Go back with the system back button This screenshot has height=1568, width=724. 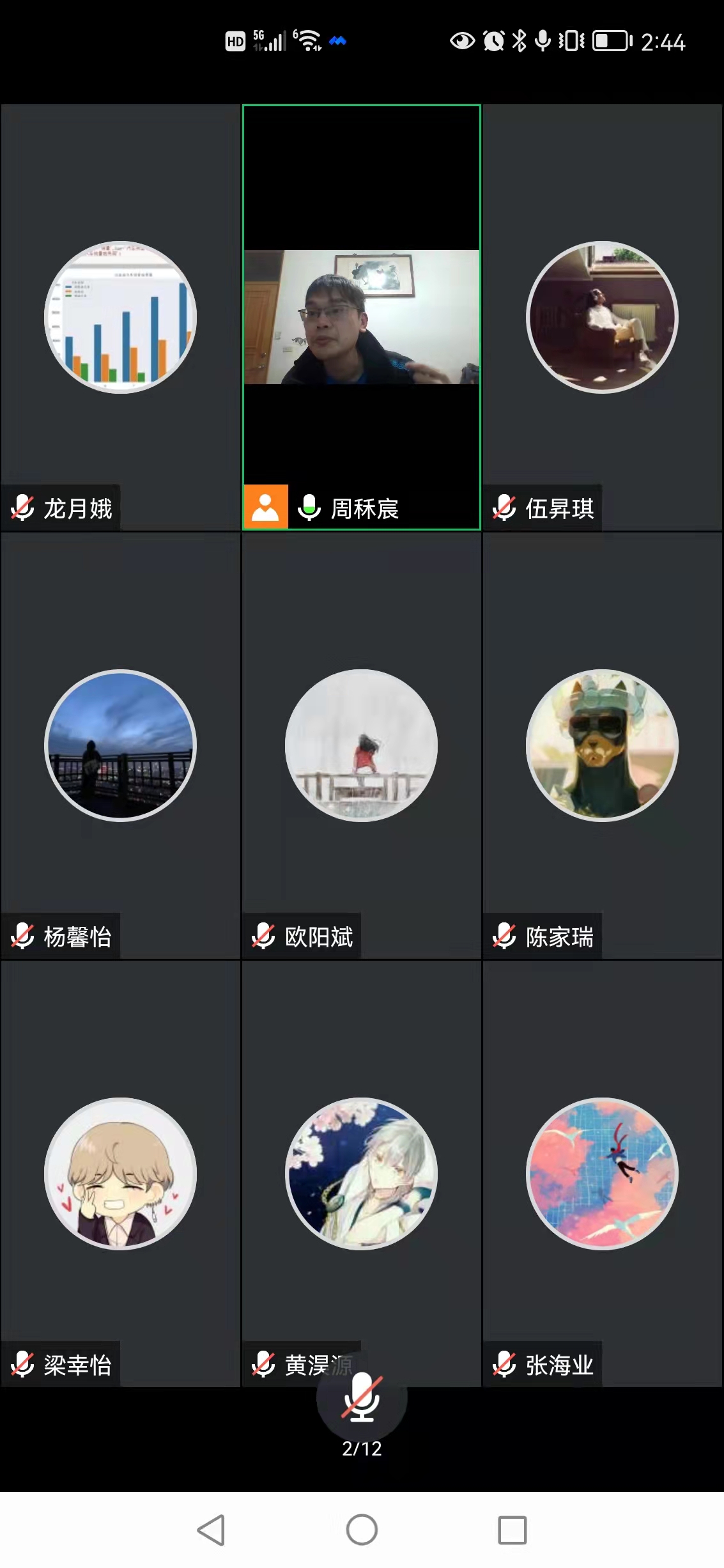(x=212, y=1530)
